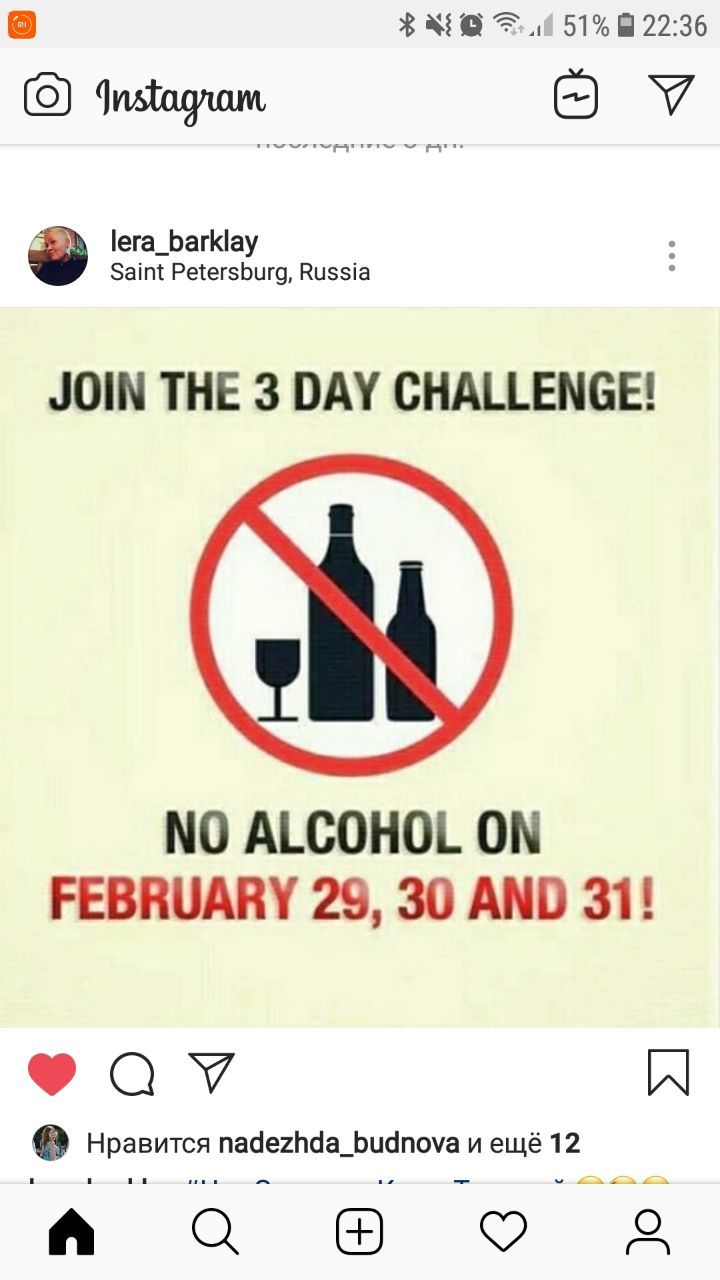Save this post to bookmarks
720x1280 pixels.
tap(668, 1073)
